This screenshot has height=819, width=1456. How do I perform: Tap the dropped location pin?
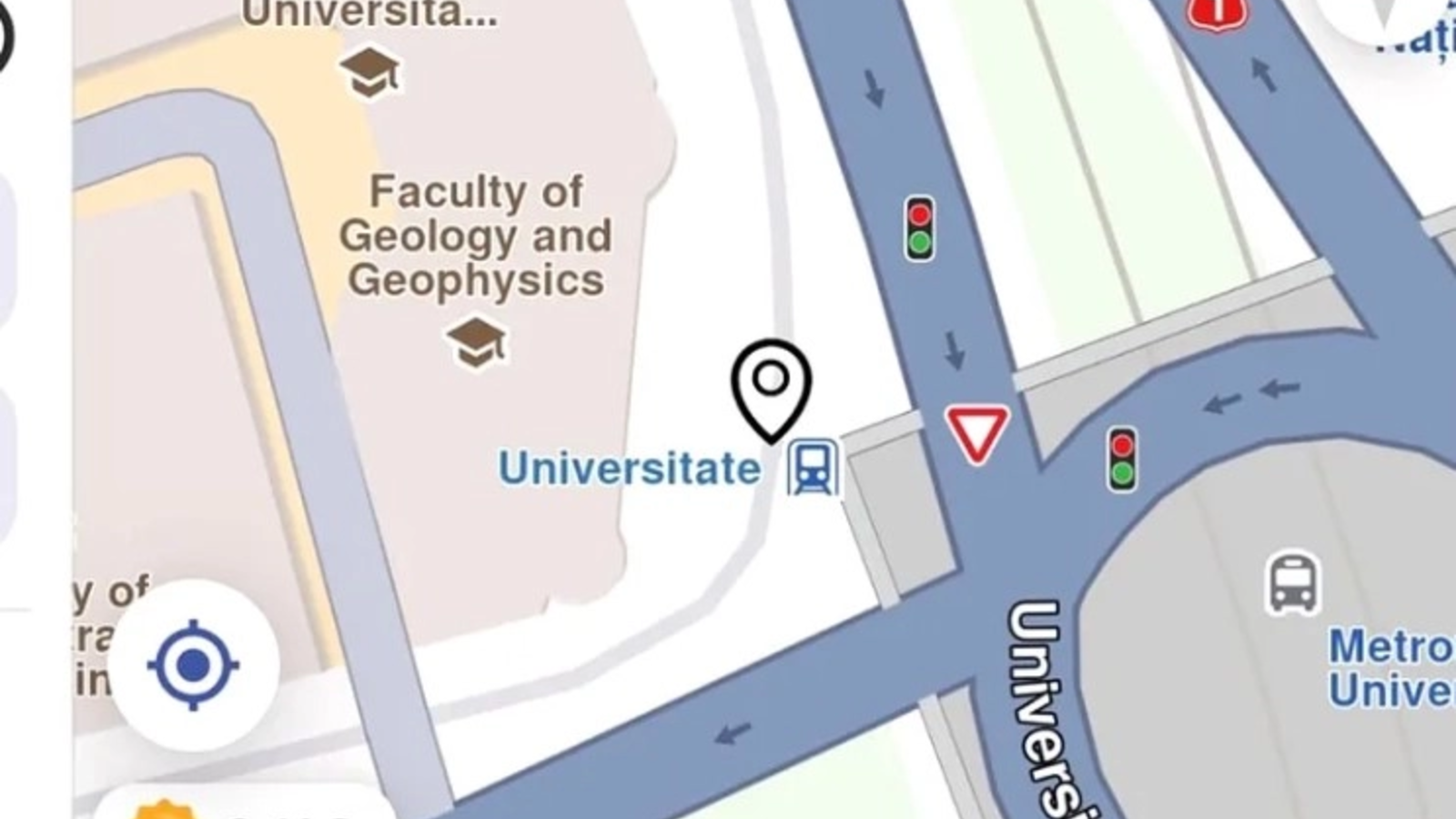click(771, 386)
